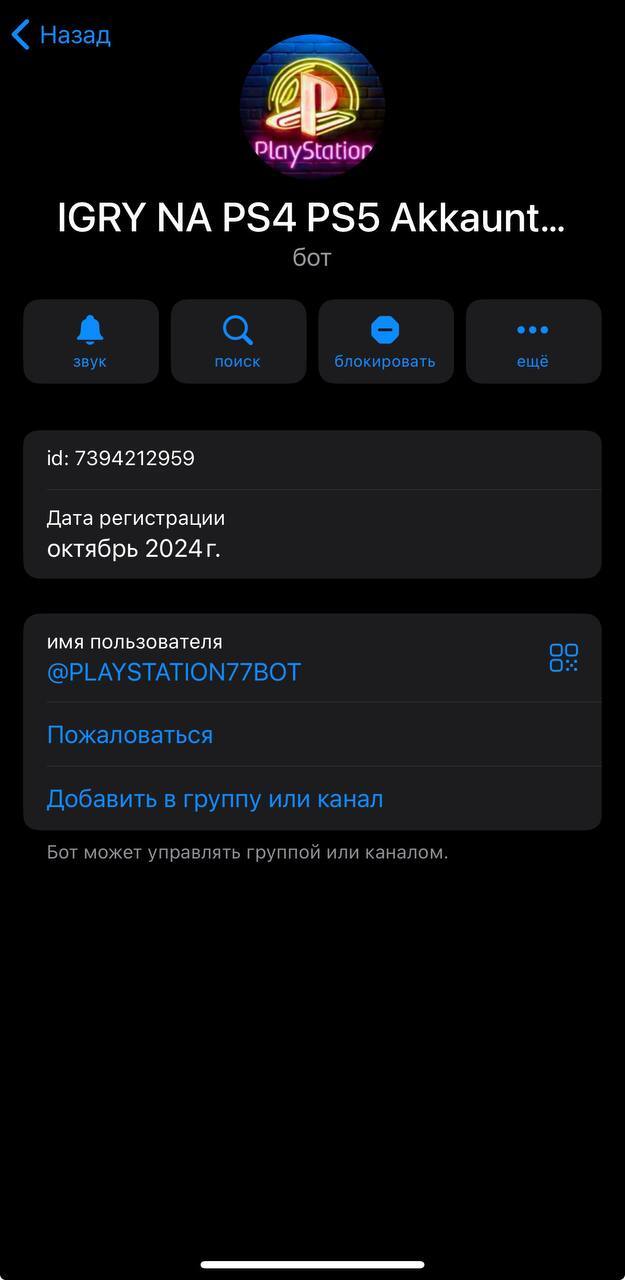This screenshot has height=1280, width=625.
Task: Search the chat using поиск
Action: pos(238,341)
